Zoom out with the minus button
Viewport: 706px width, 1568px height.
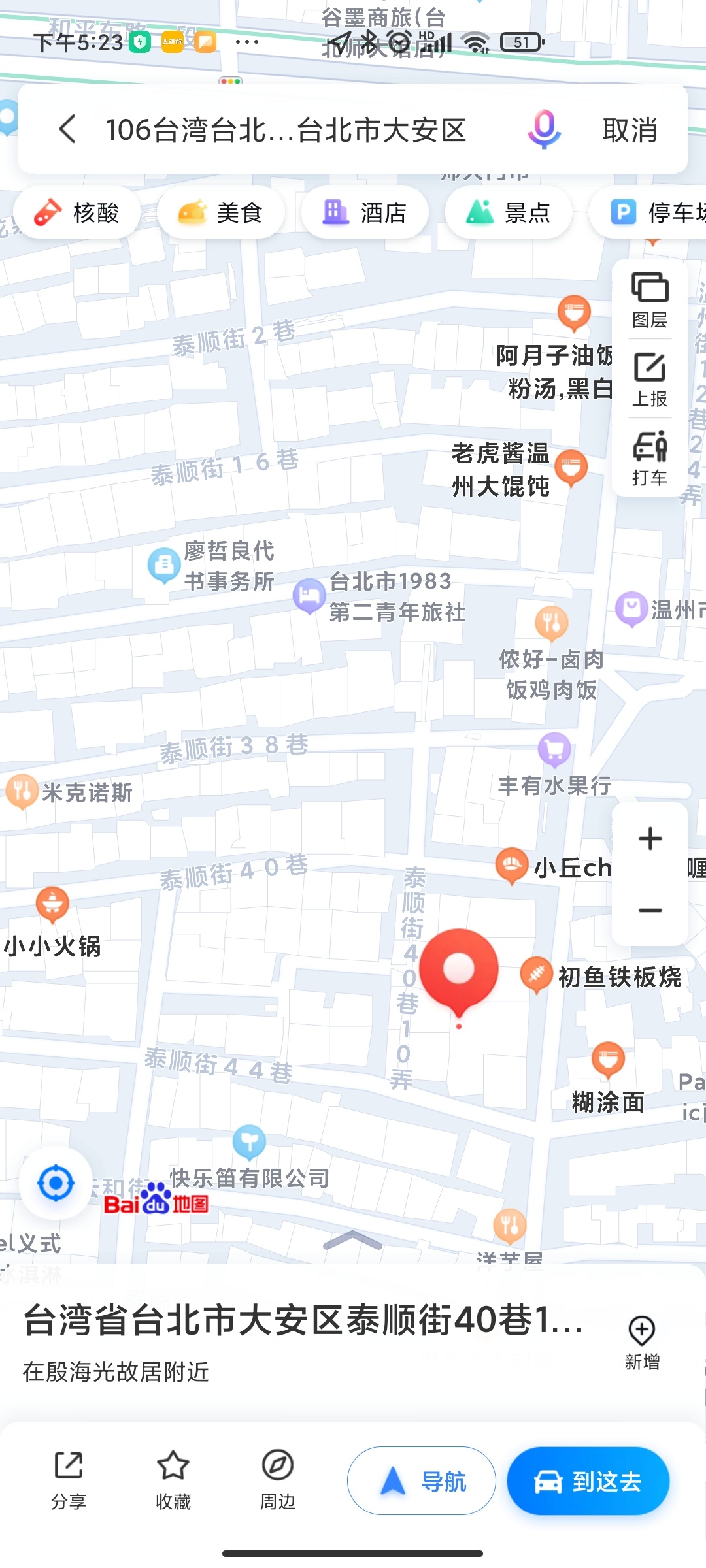point(650,910)
